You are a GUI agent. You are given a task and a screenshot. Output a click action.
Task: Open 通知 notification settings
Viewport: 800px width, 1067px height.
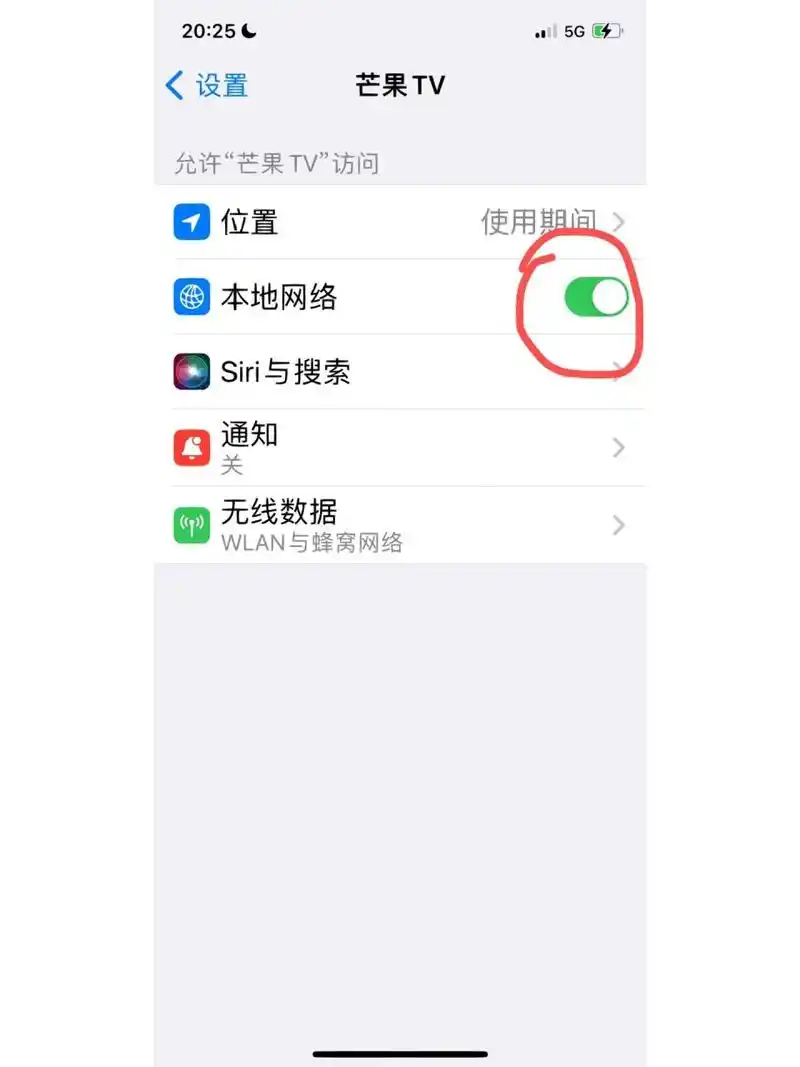coord(400,447)
